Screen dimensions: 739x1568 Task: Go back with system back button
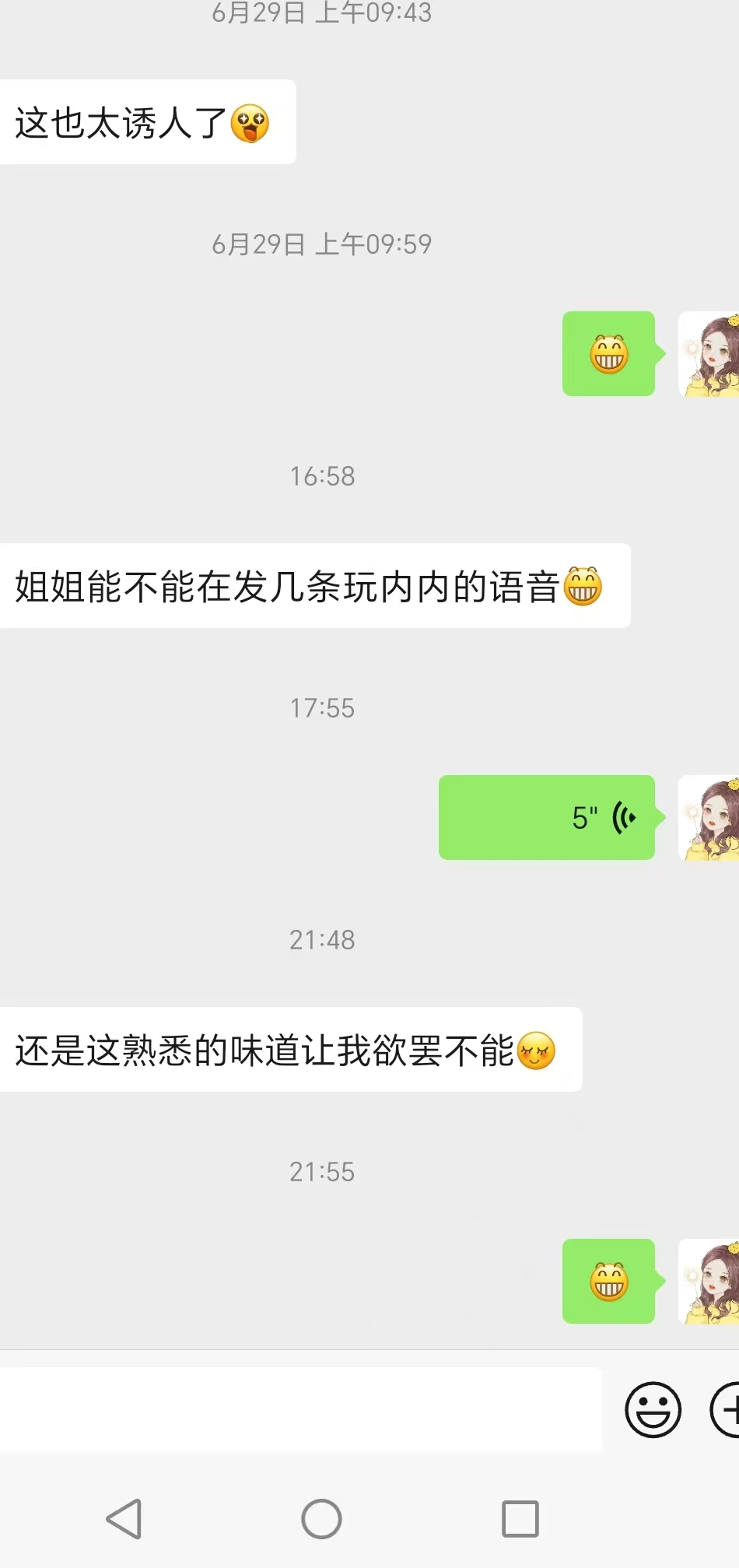(x=124, y=1518)
